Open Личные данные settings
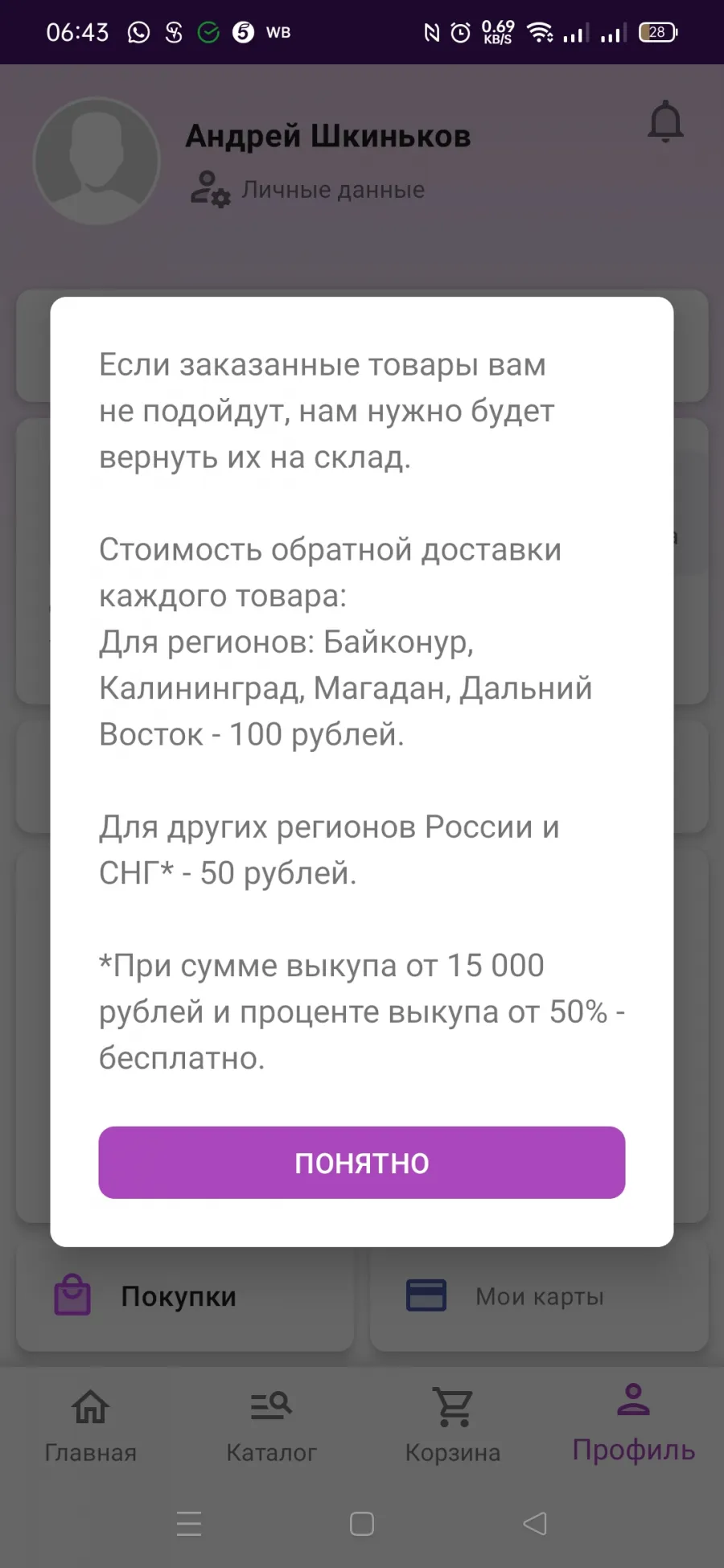 tap(307, 190)
